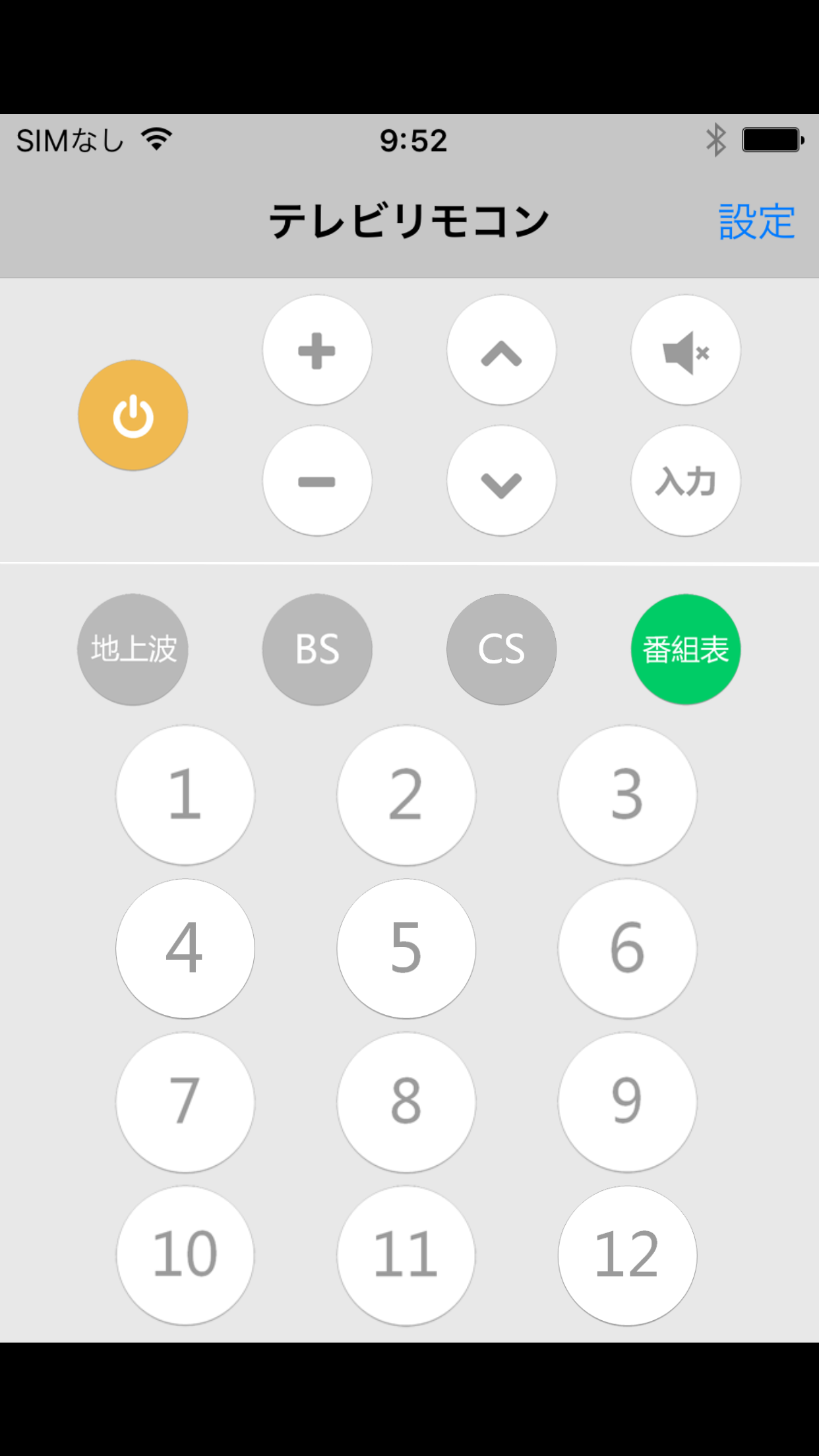
Task: Decrease volume with the minus button
Action: tap(317, 481)
